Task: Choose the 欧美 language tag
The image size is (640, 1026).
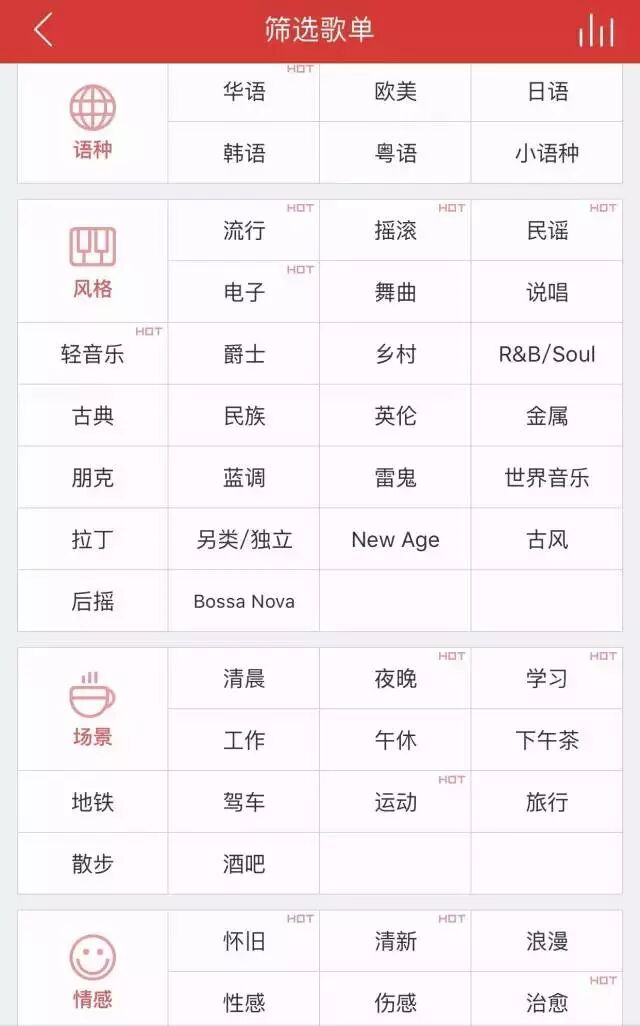Action: [x=395, y=92]
